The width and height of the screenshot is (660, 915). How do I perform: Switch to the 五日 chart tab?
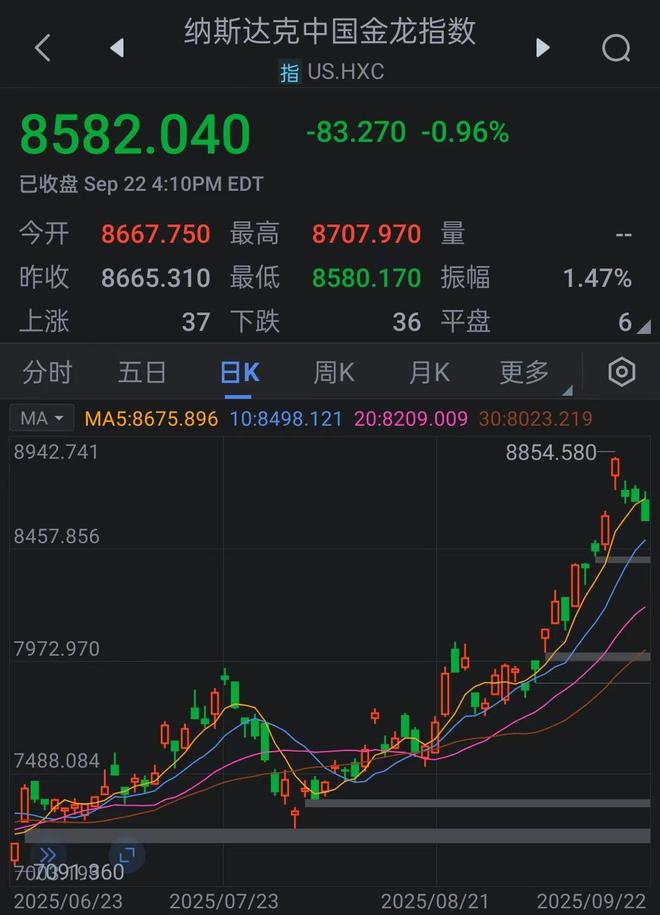pos(142,373)
